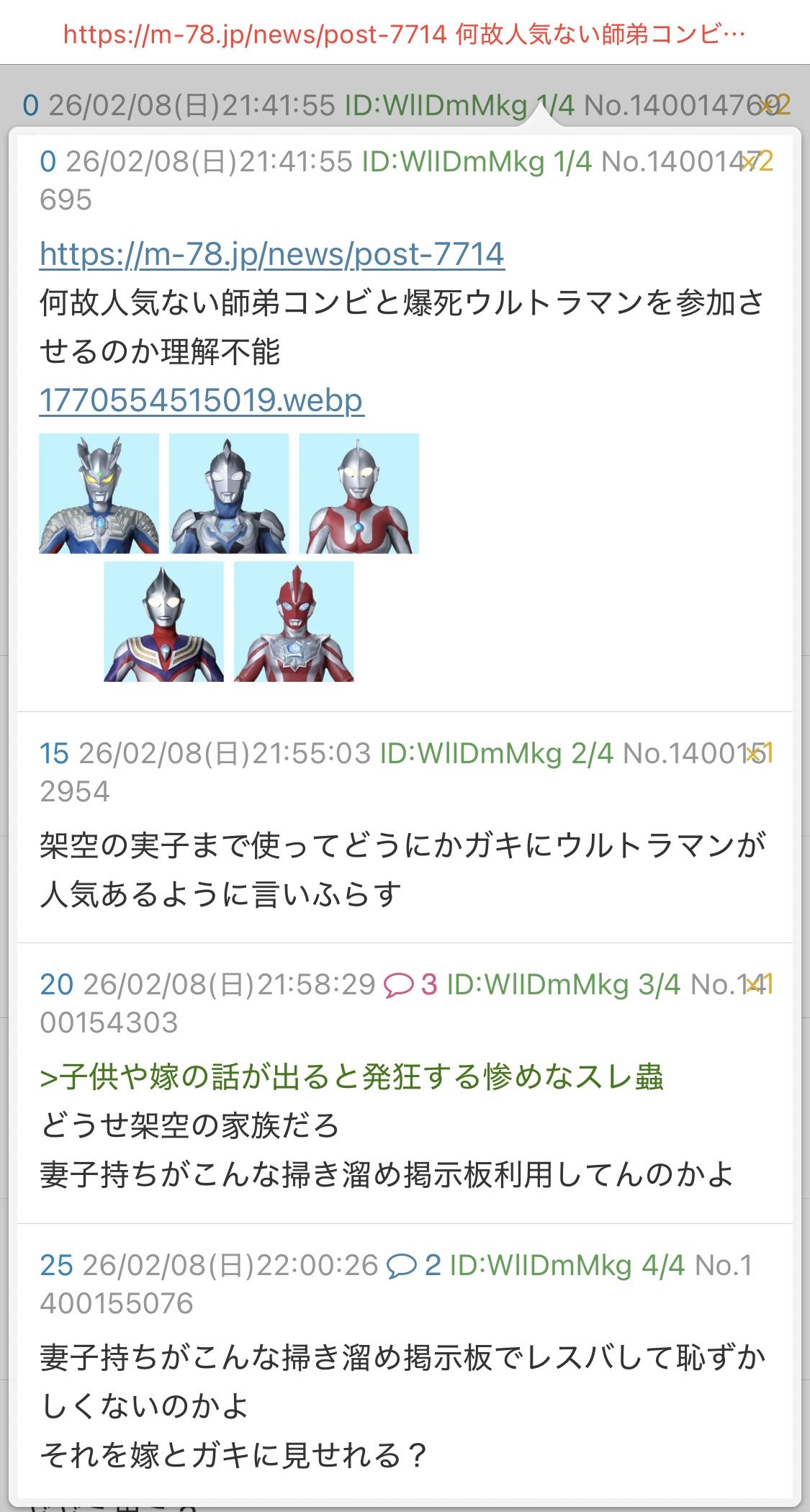Tap the ×1 mark on post 15
810x1512 pixels.
pos(758,753)
